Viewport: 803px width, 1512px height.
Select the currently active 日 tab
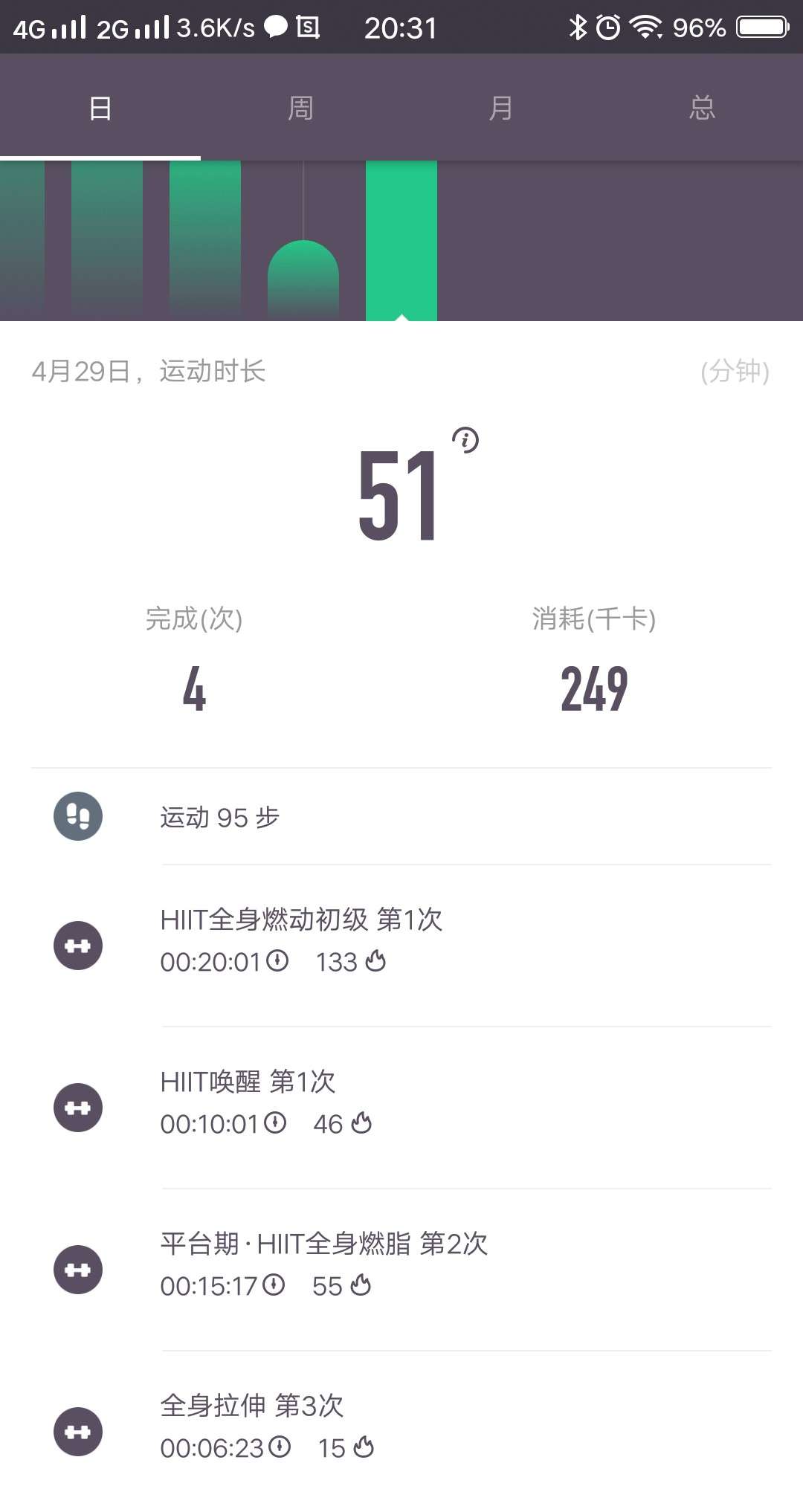[x=100, y=107]
